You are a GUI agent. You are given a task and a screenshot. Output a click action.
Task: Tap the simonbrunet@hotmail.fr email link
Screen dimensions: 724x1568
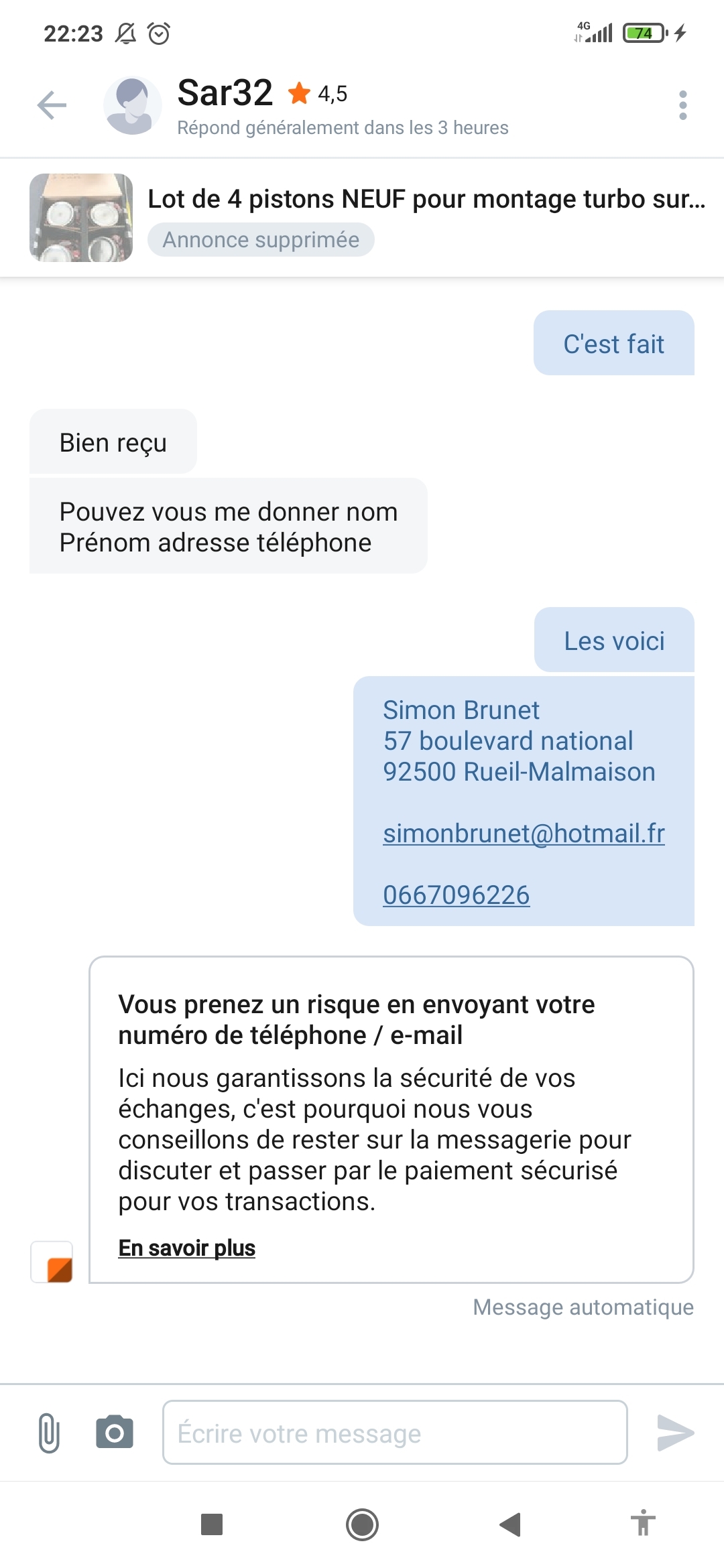(524, 834)
